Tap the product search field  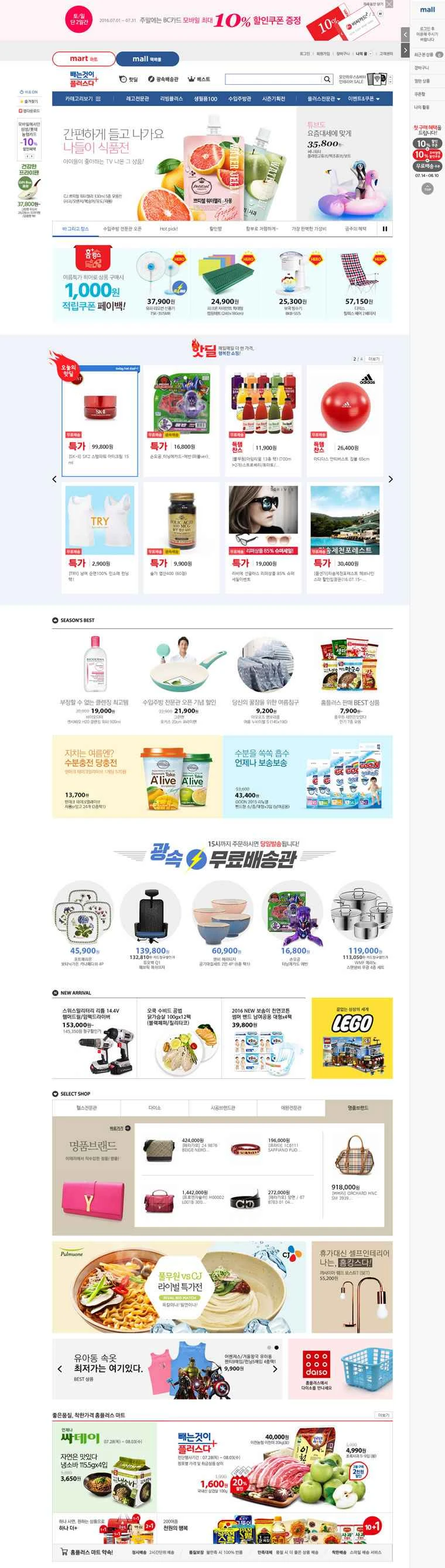tap(273, 79)
